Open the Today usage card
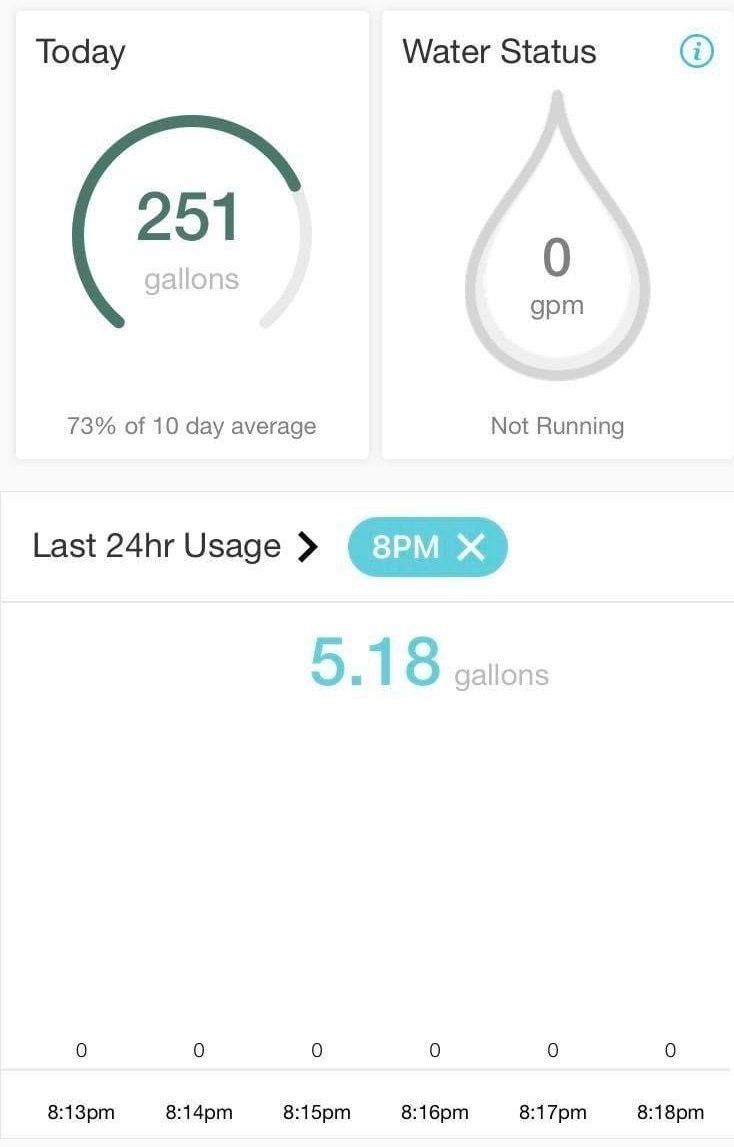This screenshot has height=1147, width=734. pyautogui.click(x=191, y=236)
